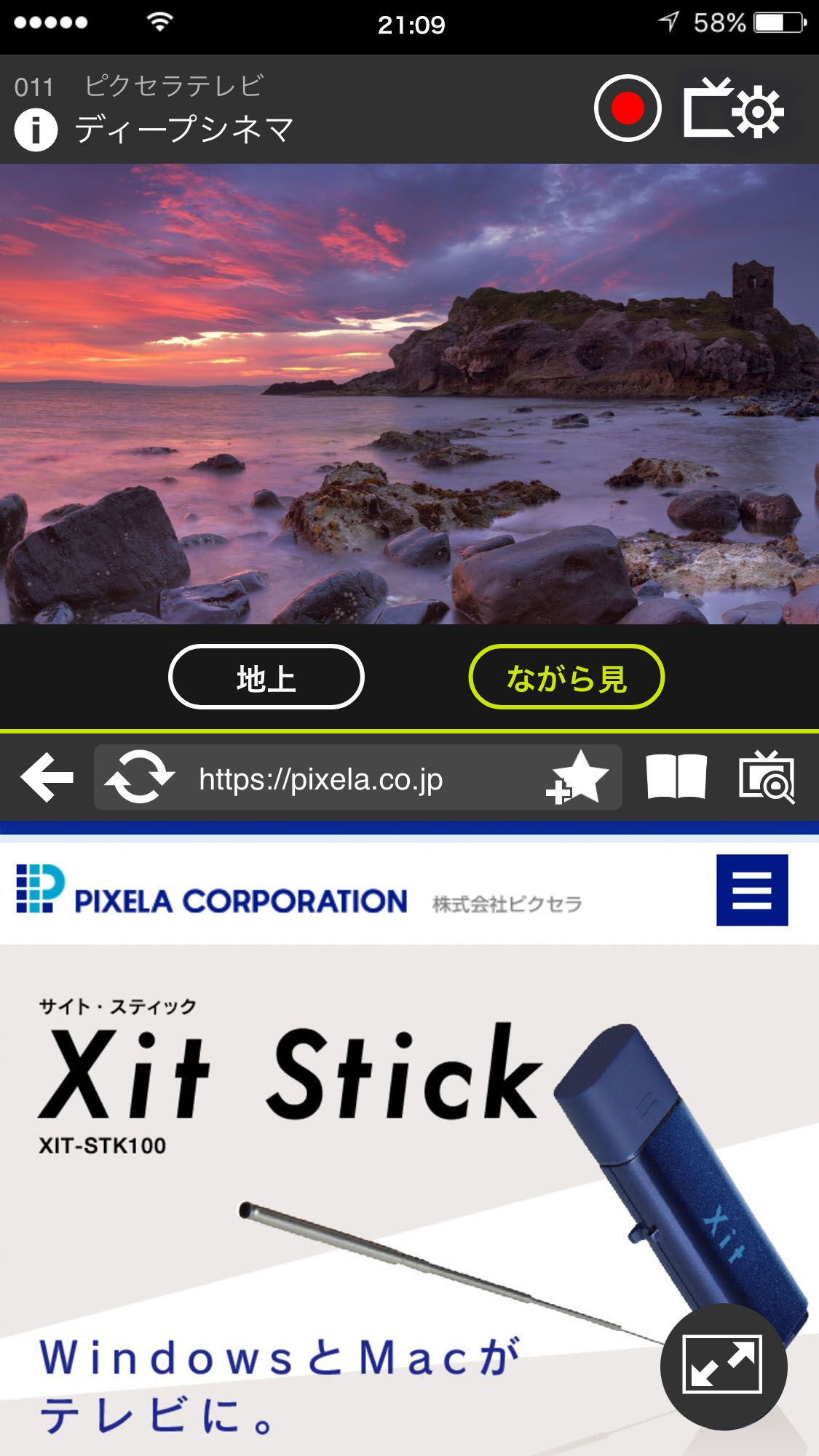Image resolution: width=819 pixels, height=1456 pixels.
Task: Tap the 地上 broadcast button
Action: [x=266, y=677]
